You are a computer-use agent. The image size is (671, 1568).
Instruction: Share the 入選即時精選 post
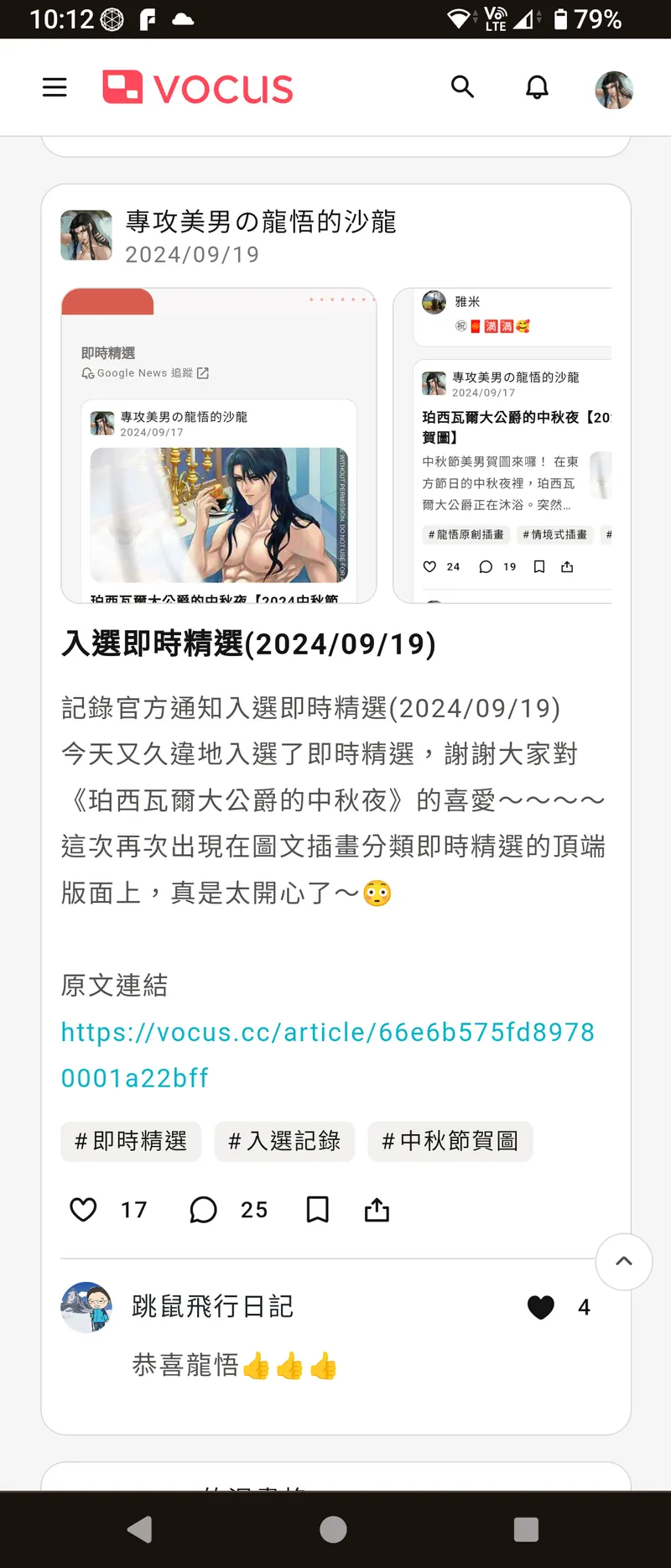click(x=377, y=1210)
